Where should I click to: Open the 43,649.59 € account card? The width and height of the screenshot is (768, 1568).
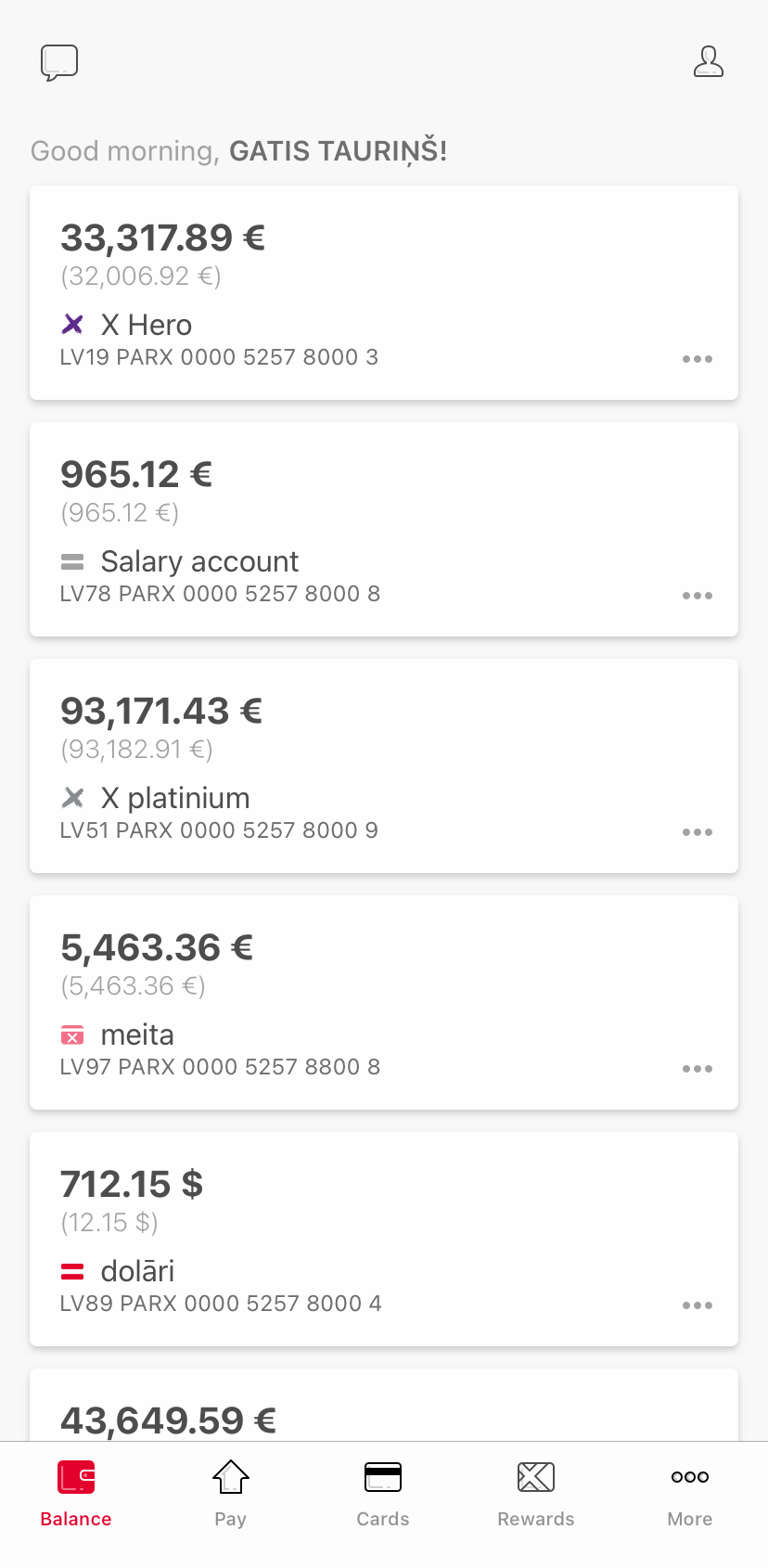click(384, 1405)
